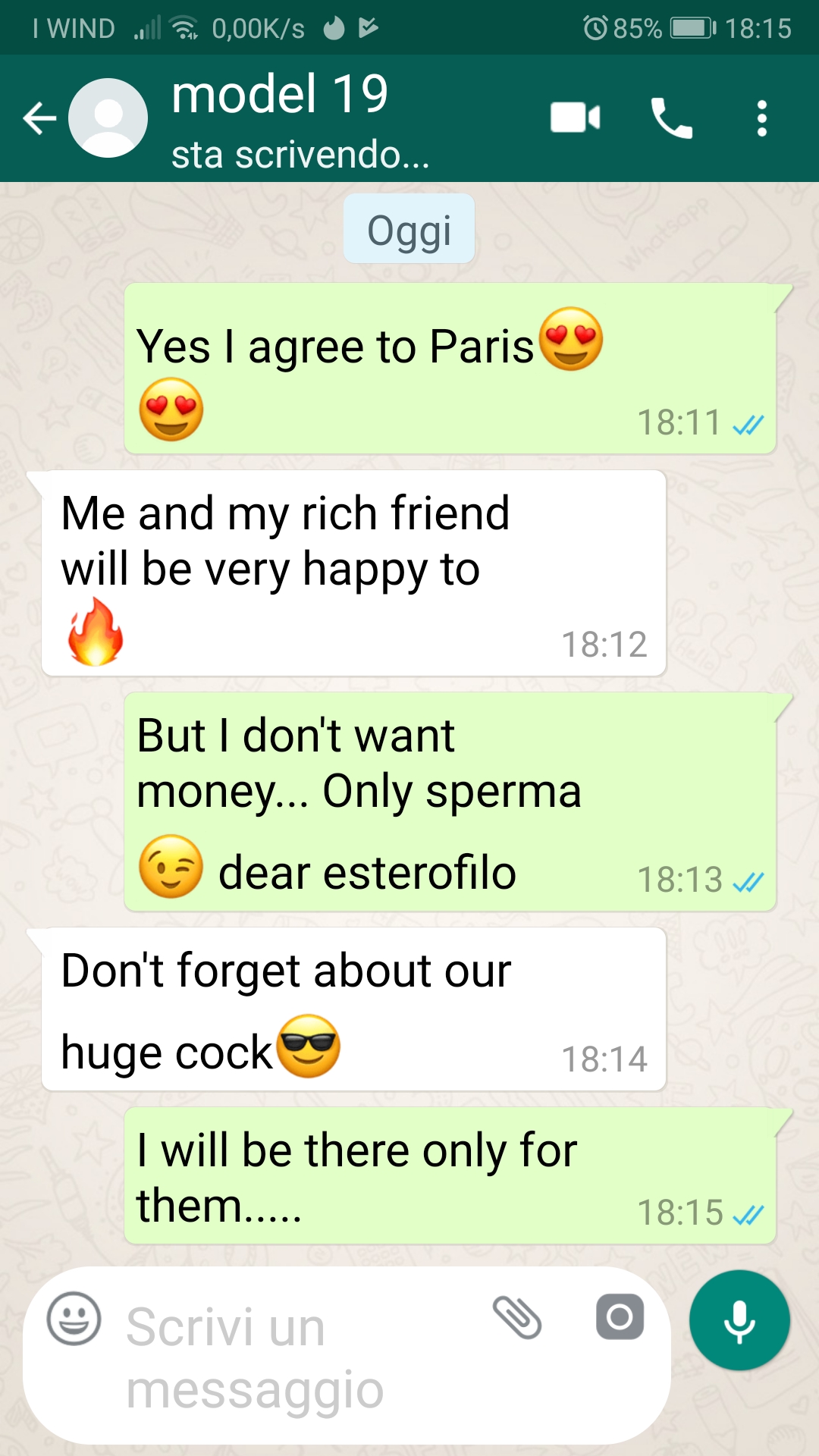819x1456 pixels.
Task: Open the camera to send a photo
Action: (620, 1318)
